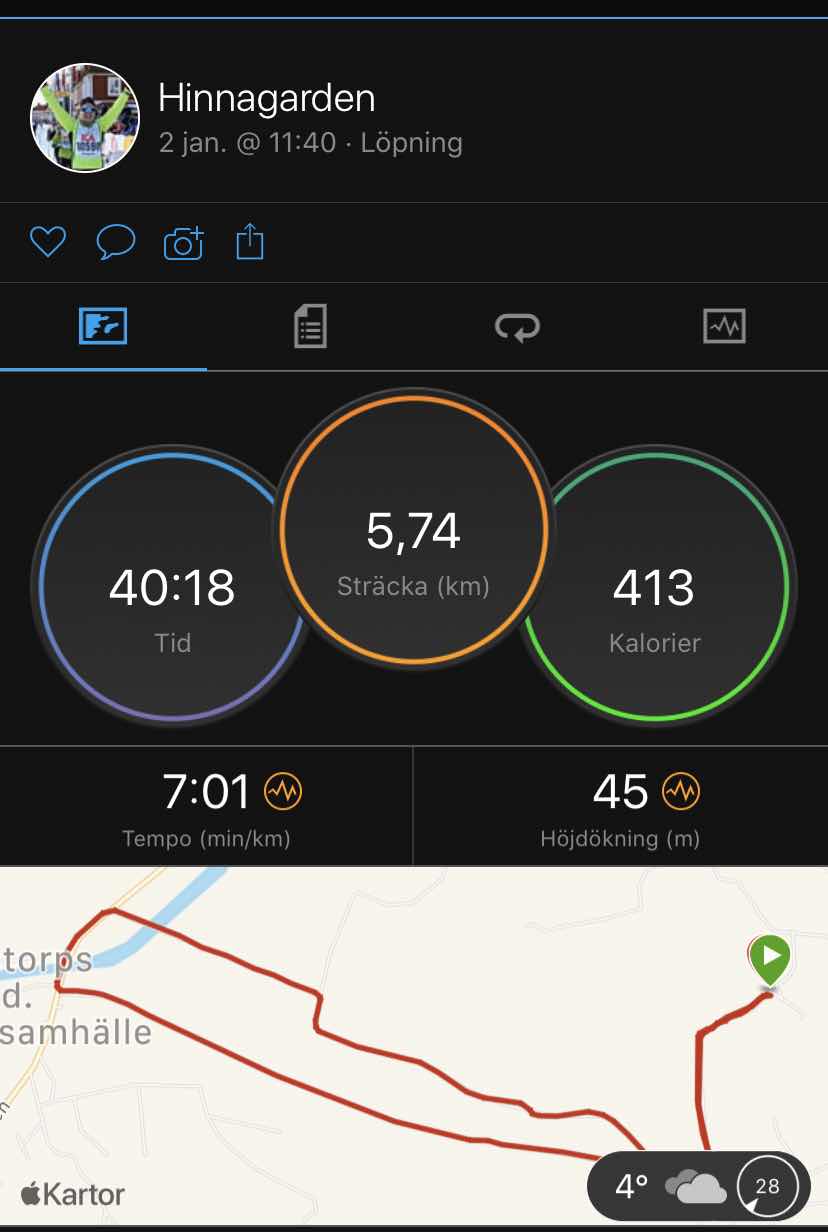Open the comments bubble
This screenshot has height=1232, width=828.
click(115, 242)
